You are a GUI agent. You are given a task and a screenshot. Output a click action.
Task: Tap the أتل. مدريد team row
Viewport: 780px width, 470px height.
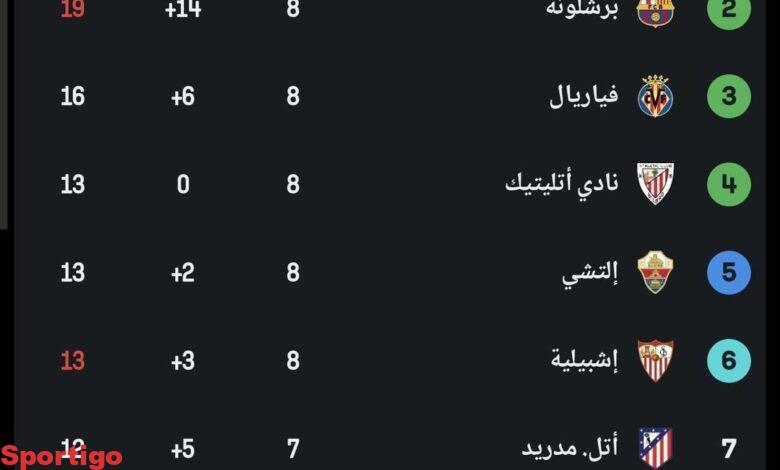[x=572, y=448]
